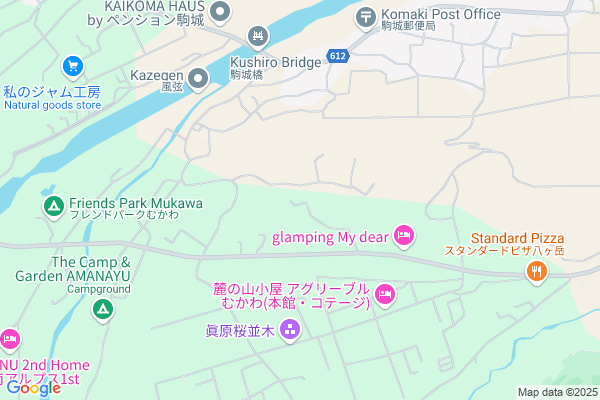The height and width of the screenshot is (400, 600).
Task: Tap the アグリーブルむかわ lodging pin
Action: (385, 294)
